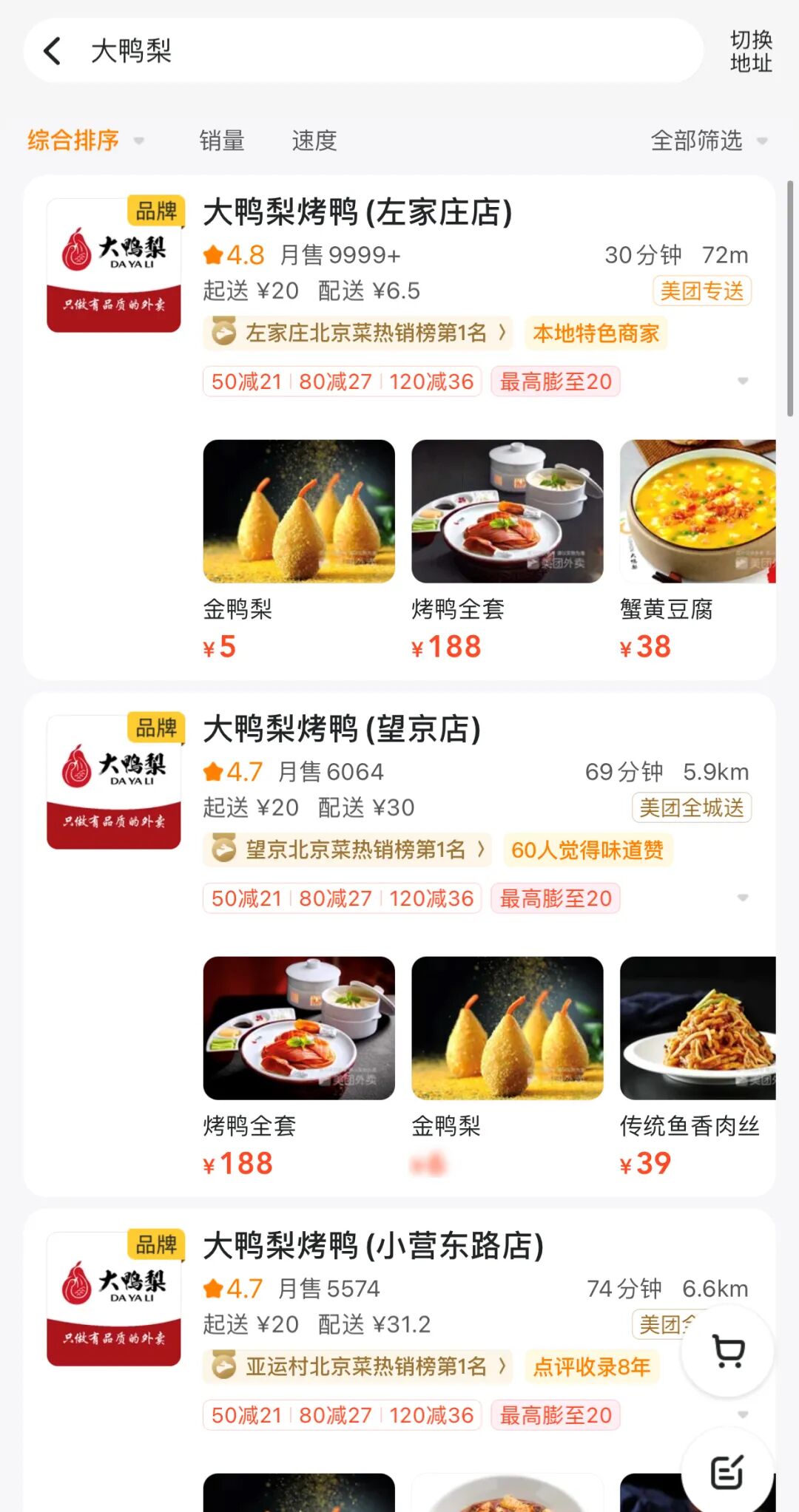Screen dimensions: 799x1512
Task: Expand the discount list for 望京店
Action: [743, 898]
